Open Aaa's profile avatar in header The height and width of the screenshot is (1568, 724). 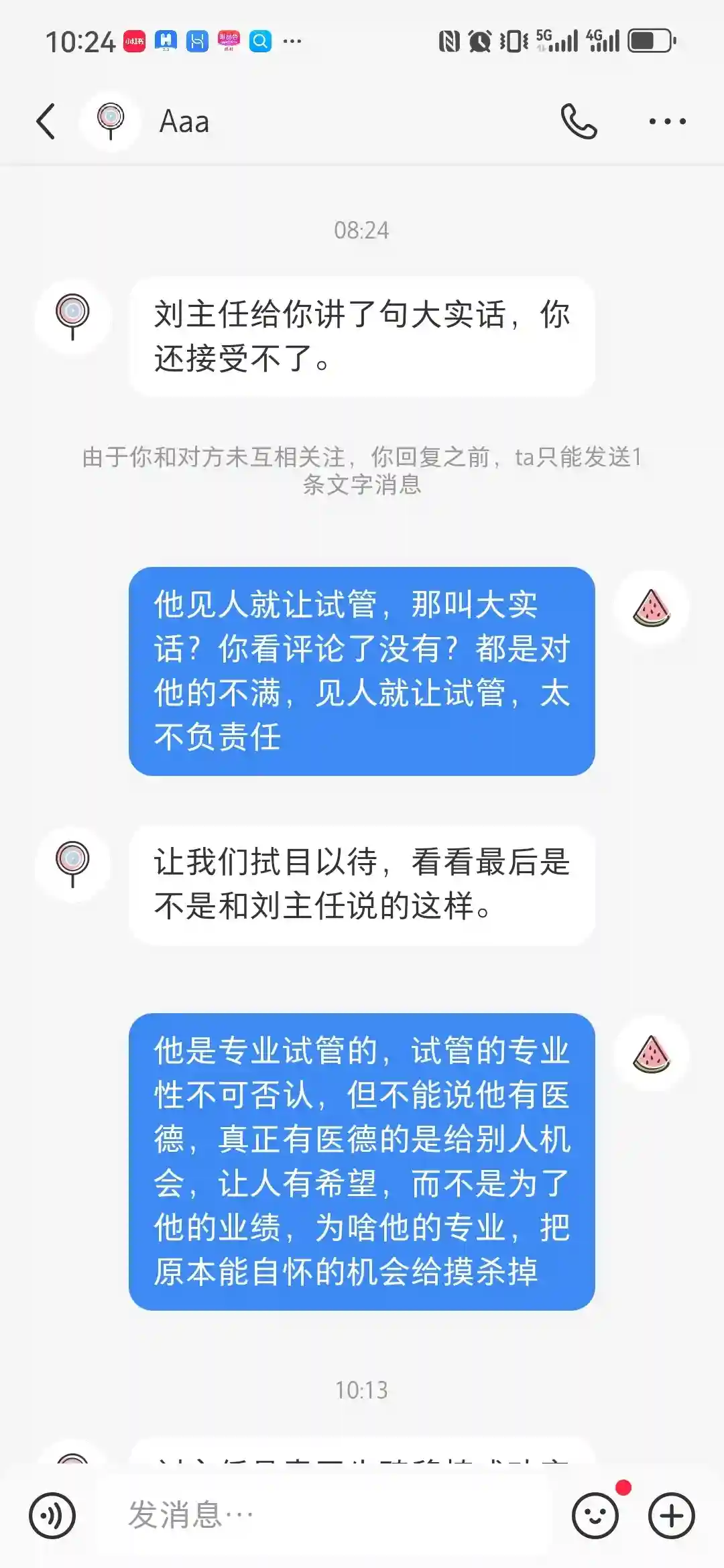pos(111,121)
